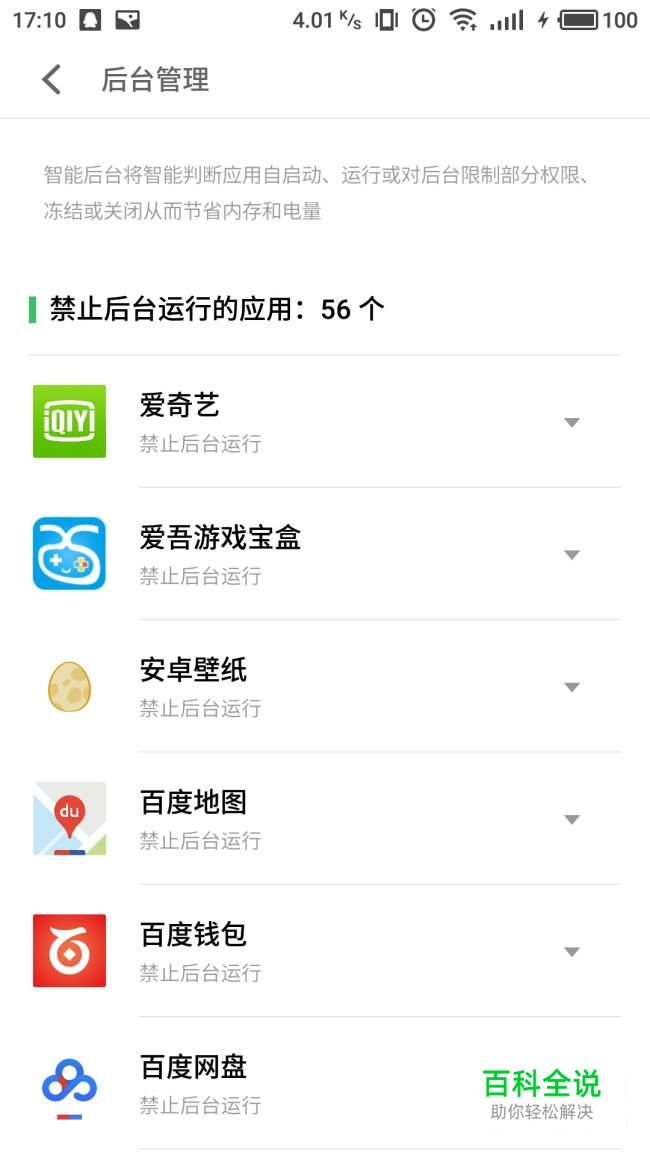Expand the dropdown arrow for 百度地图

[x=572, y=819]
